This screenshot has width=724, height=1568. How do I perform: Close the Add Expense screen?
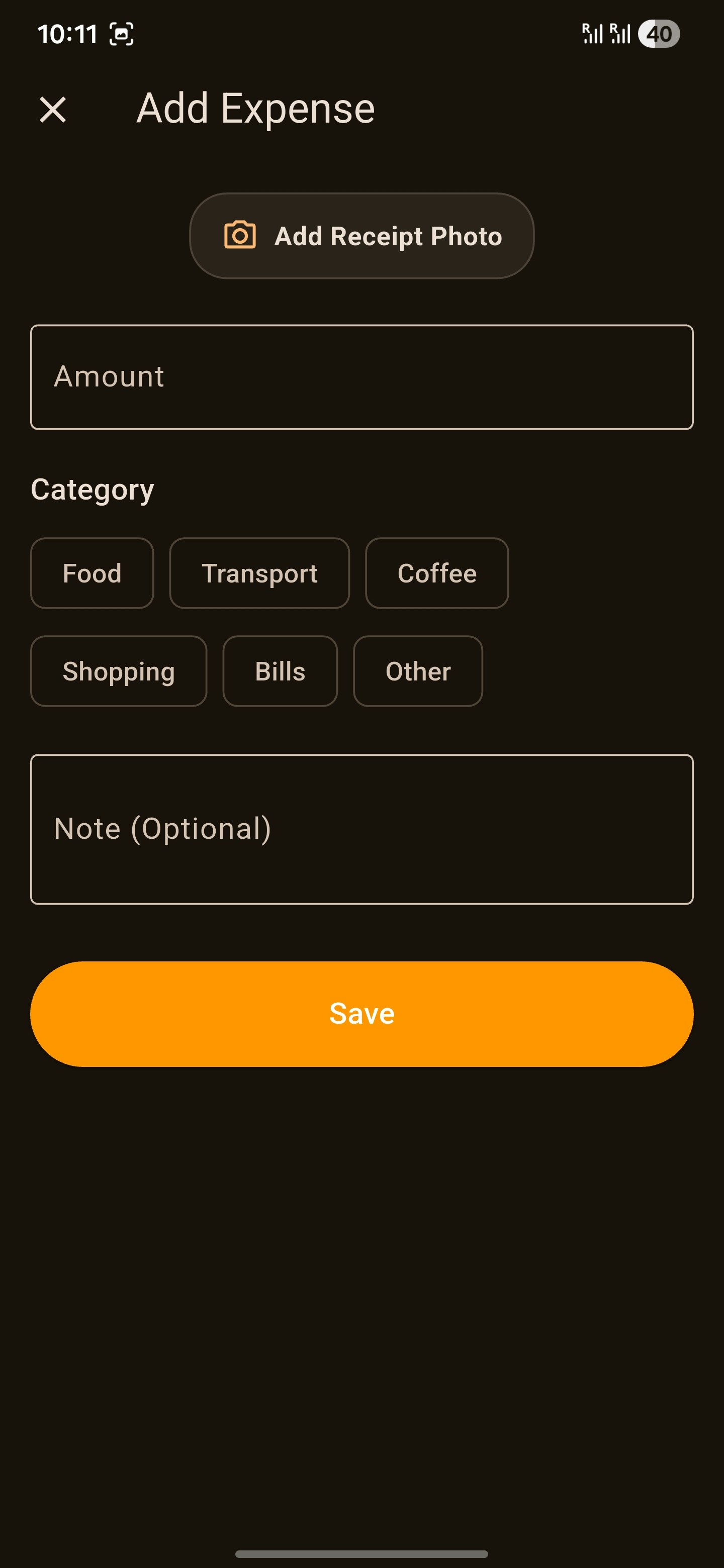pos(53,110)
